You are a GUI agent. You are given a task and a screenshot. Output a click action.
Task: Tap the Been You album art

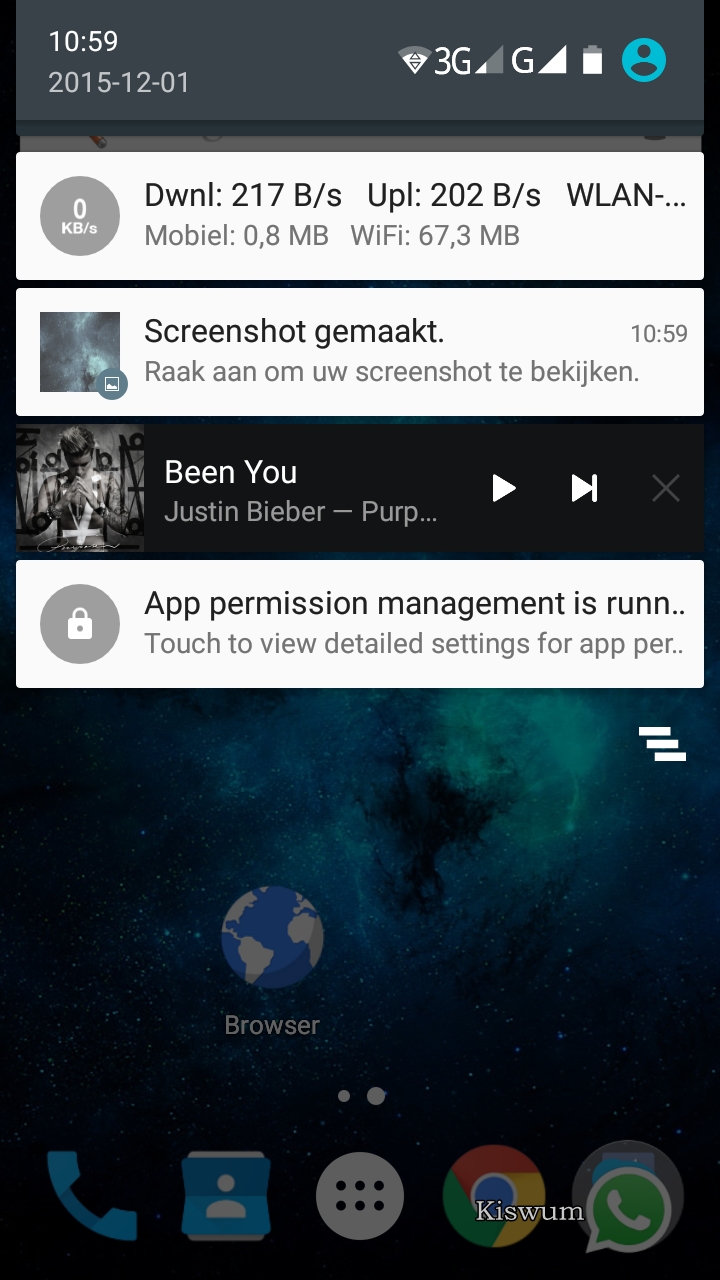[x=80, y=488]
